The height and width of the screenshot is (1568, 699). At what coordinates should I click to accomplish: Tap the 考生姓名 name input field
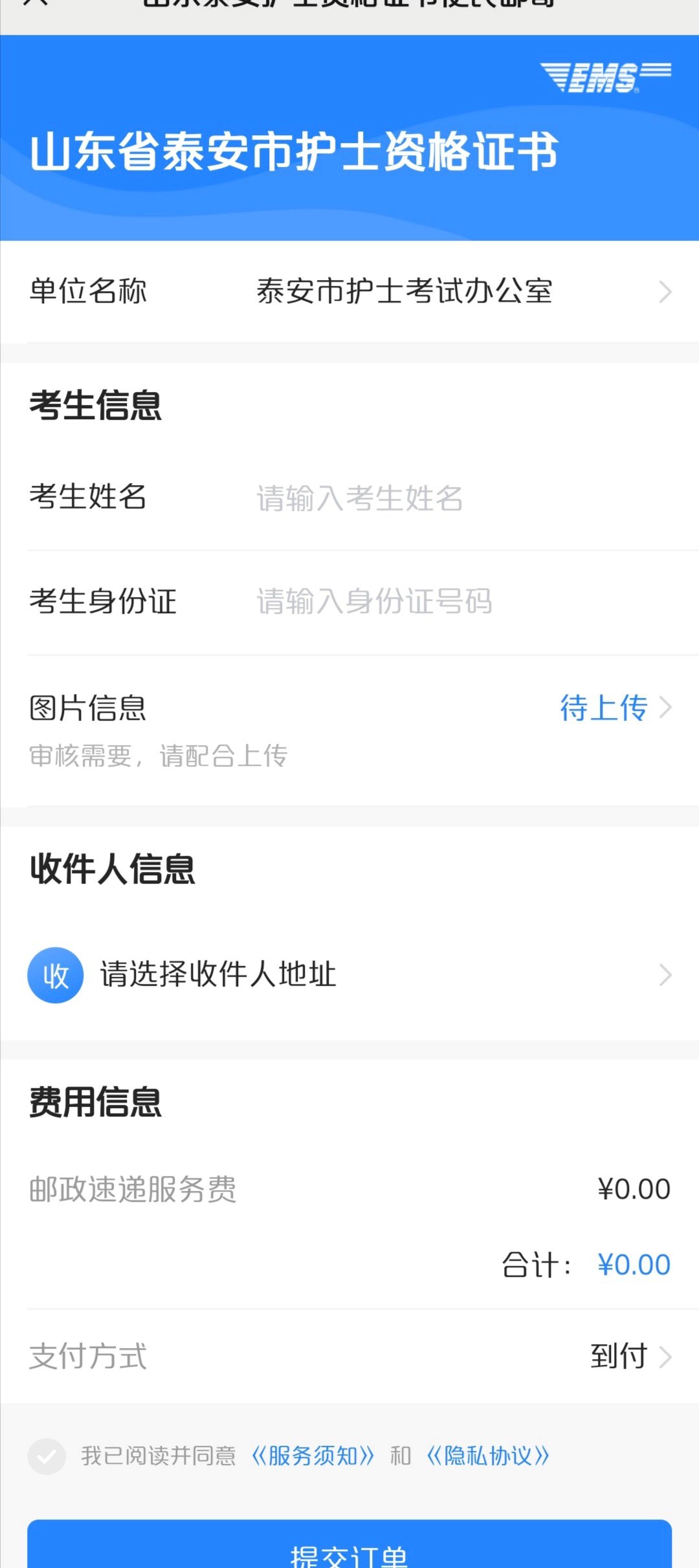click(453, 498)
